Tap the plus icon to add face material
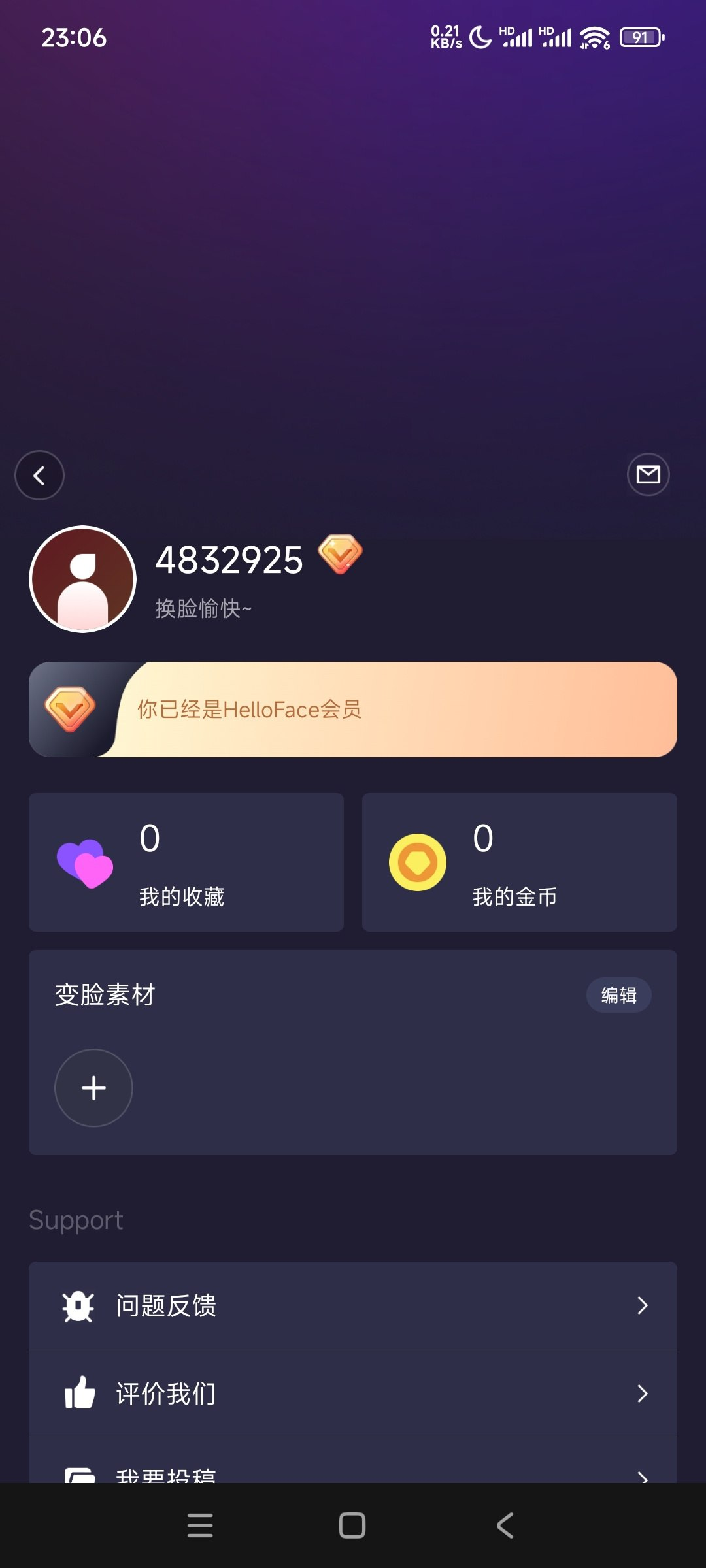 point(93,1088)
